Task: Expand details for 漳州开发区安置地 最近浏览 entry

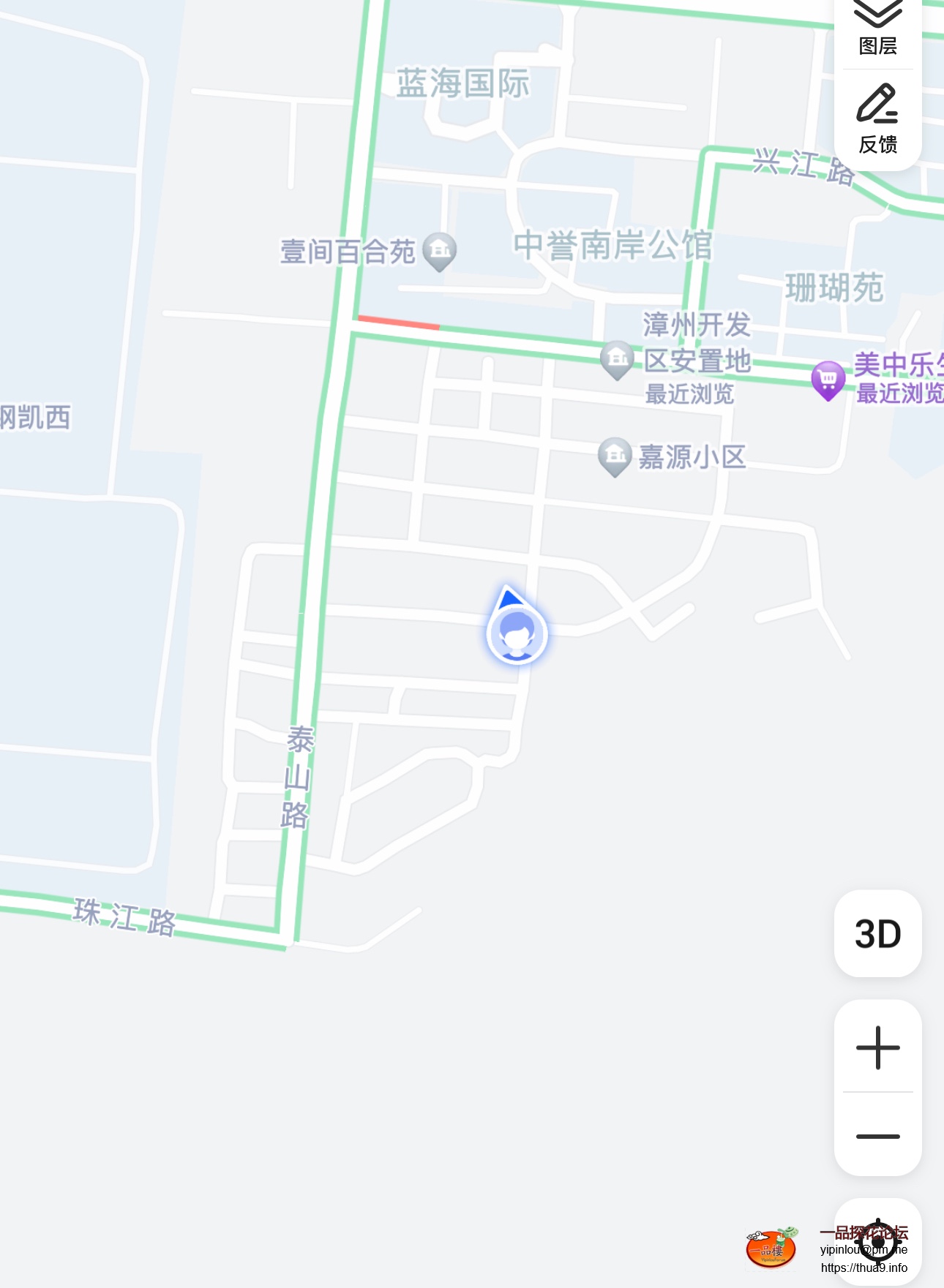Action: 691,395
